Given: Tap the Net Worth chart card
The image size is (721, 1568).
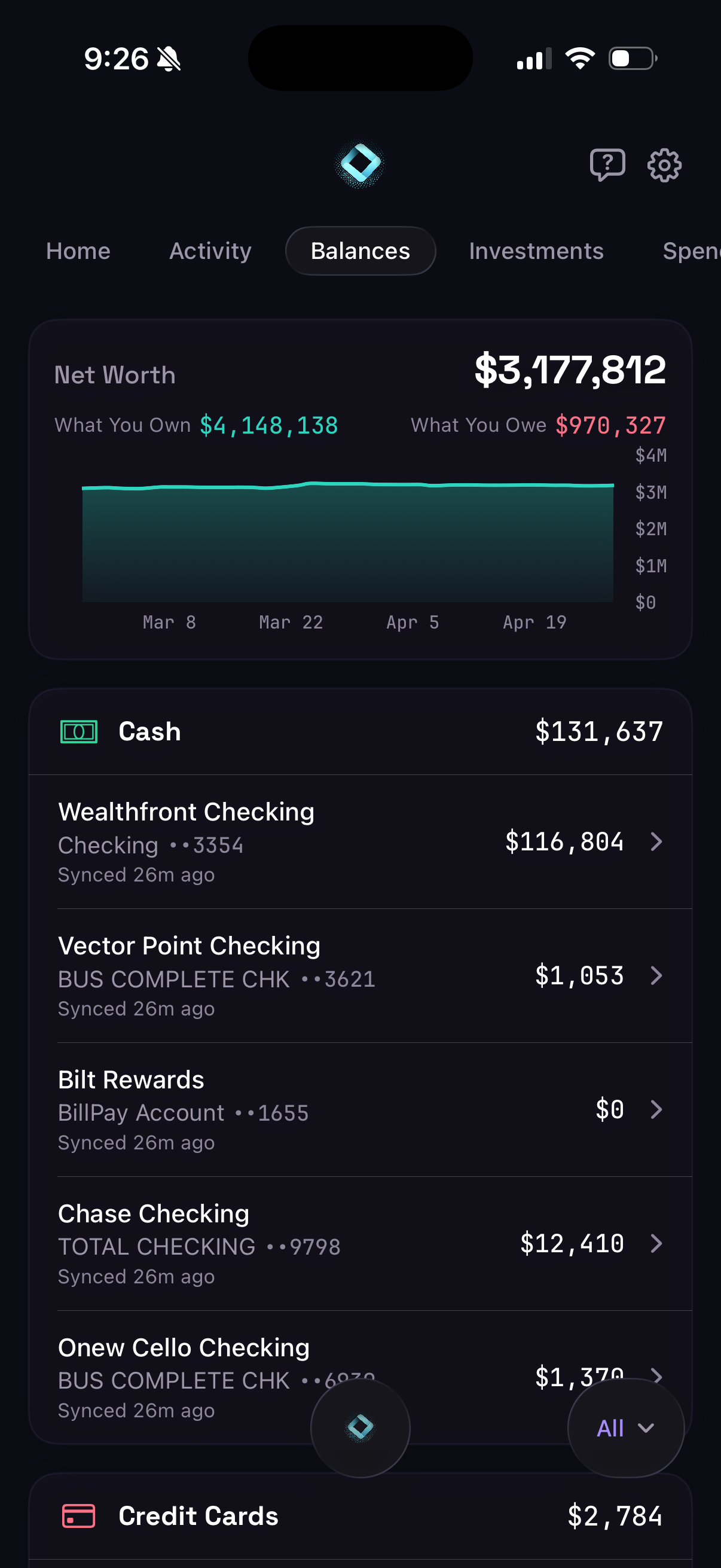Looking at the screenshot, I should [360, 489].
